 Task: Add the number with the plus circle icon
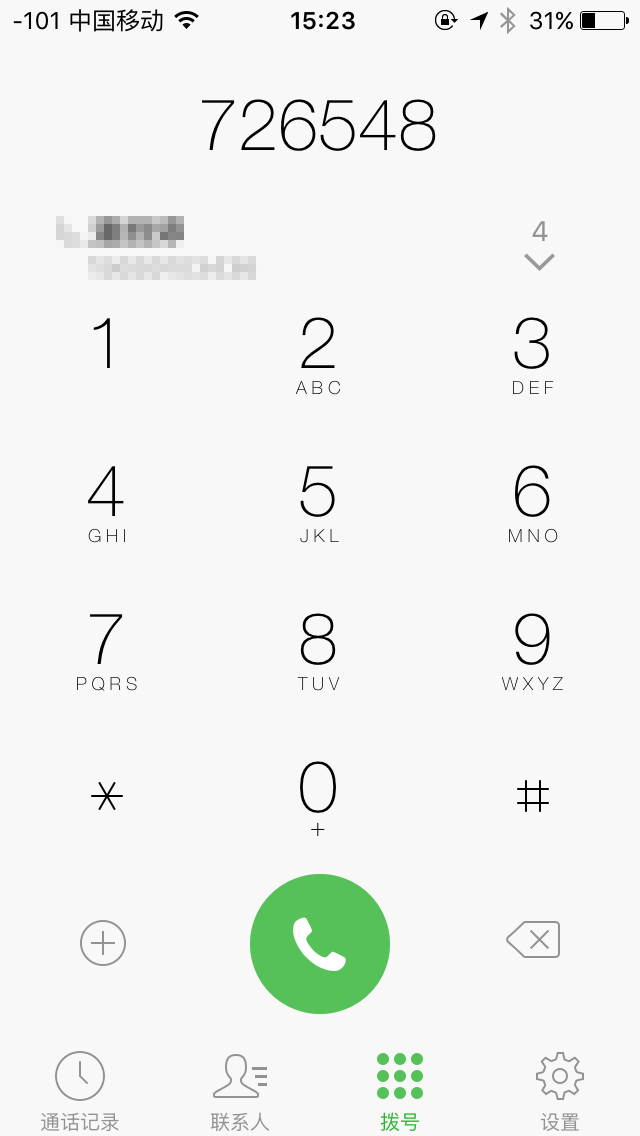[x=103, y=943]
